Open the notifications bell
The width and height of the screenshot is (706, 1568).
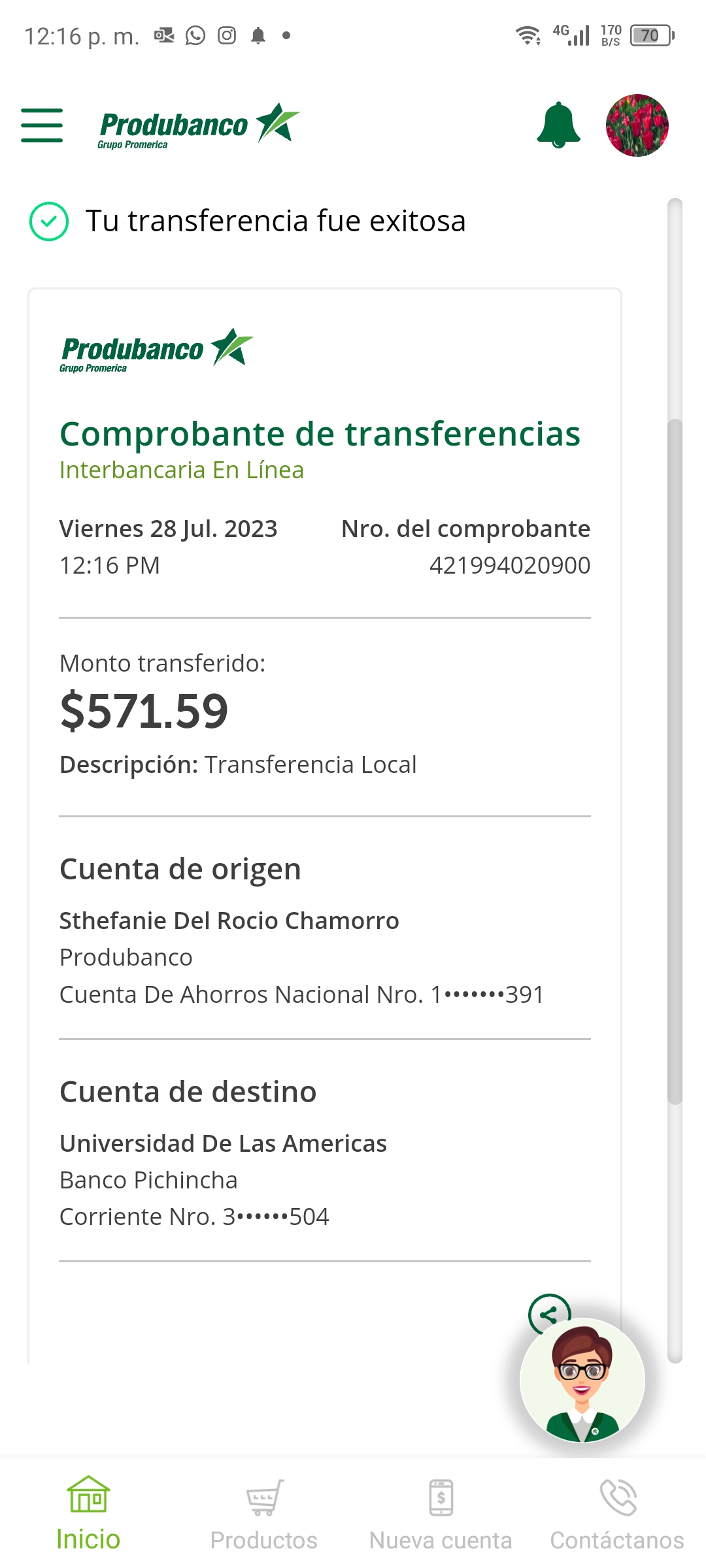(558, 125)
